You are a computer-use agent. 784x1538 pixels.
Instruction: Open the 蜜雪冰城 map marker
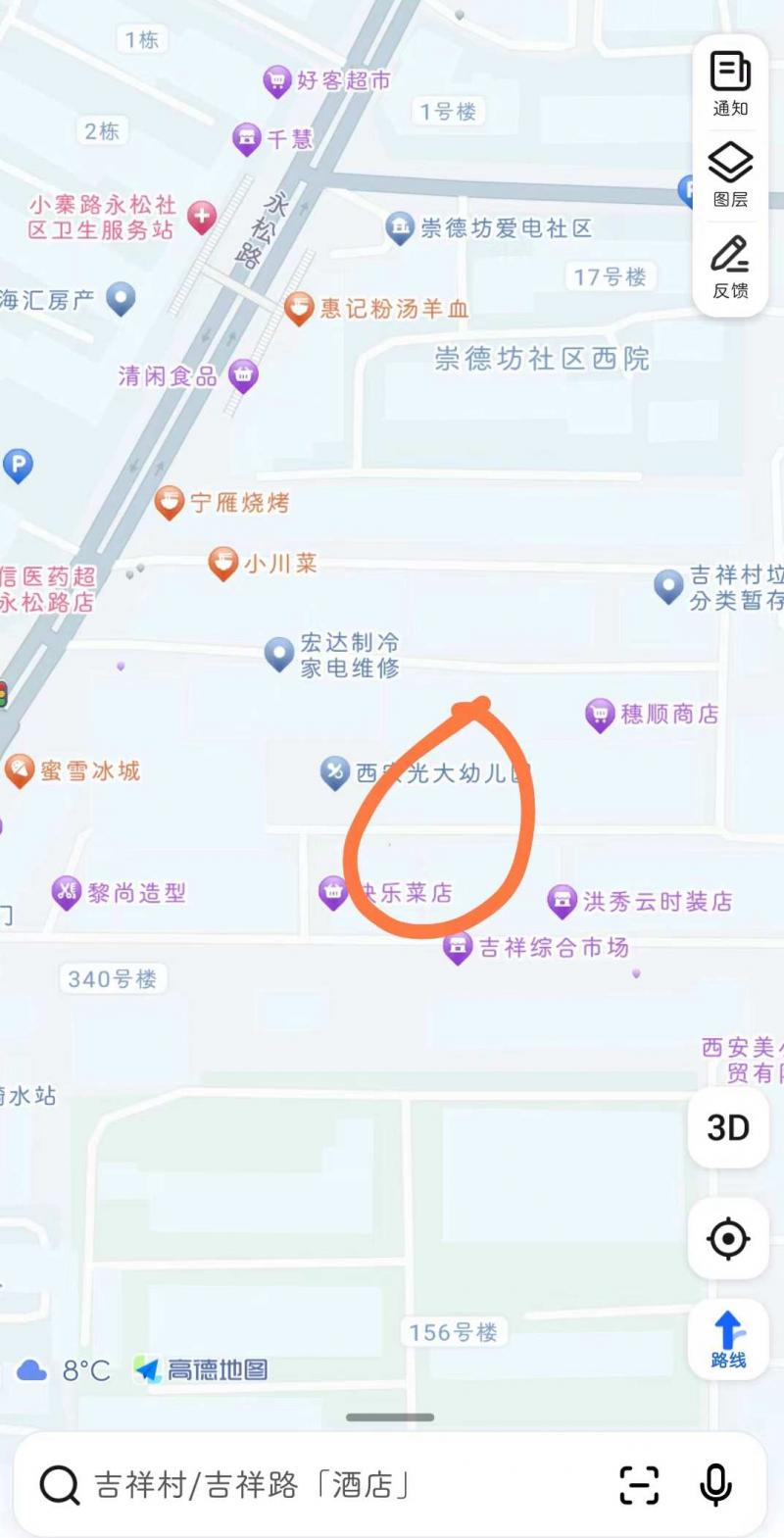(20, 770)
